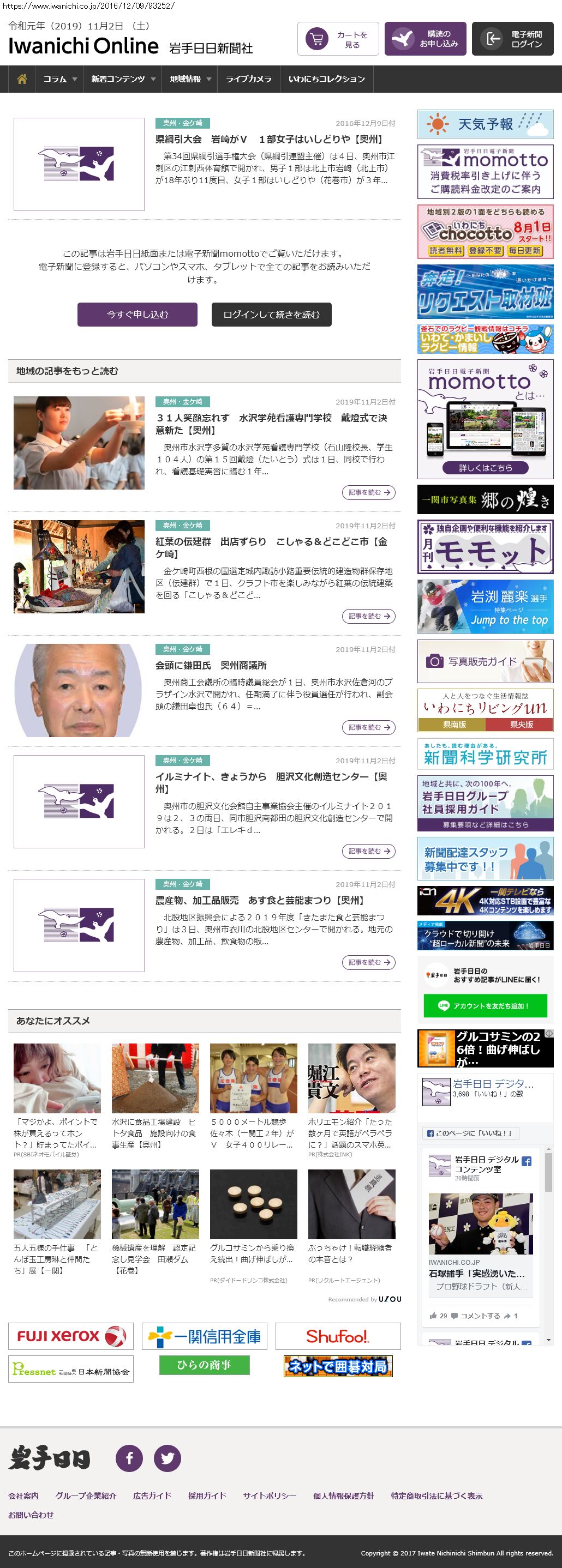This screenshot has height=1568, width=562.
Task: Open いわにちコレクション in the navigation bar
Action: coord(326,79)
